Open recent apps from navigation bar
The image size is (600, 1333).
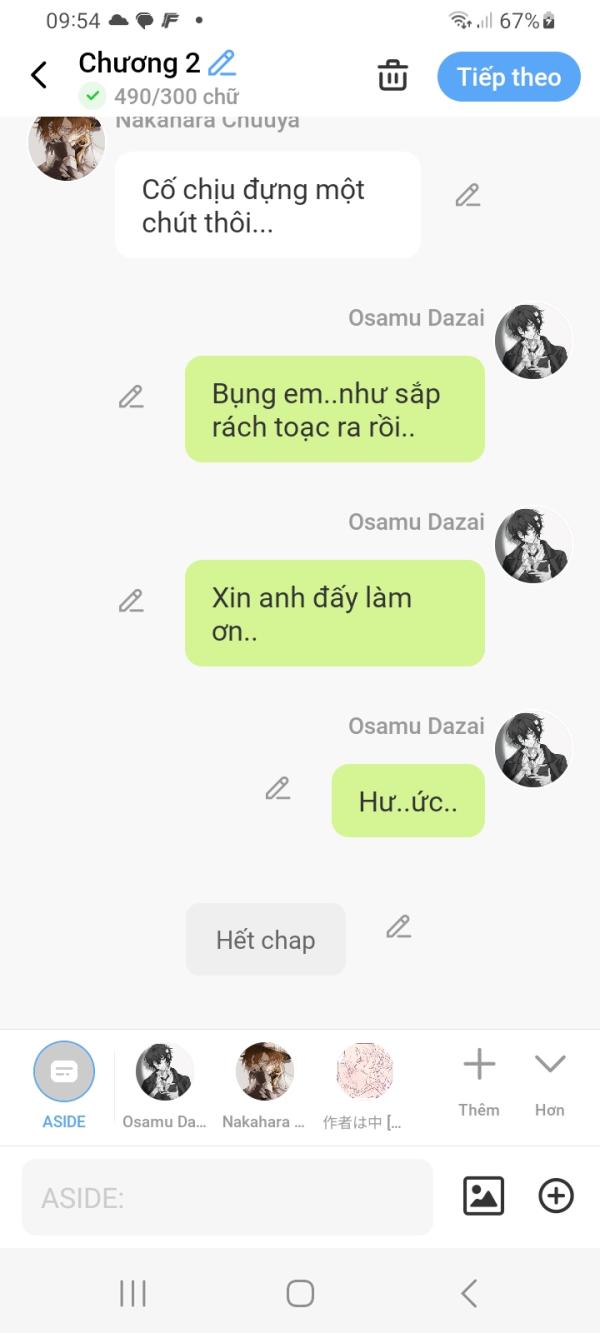tap(133, 1293)
